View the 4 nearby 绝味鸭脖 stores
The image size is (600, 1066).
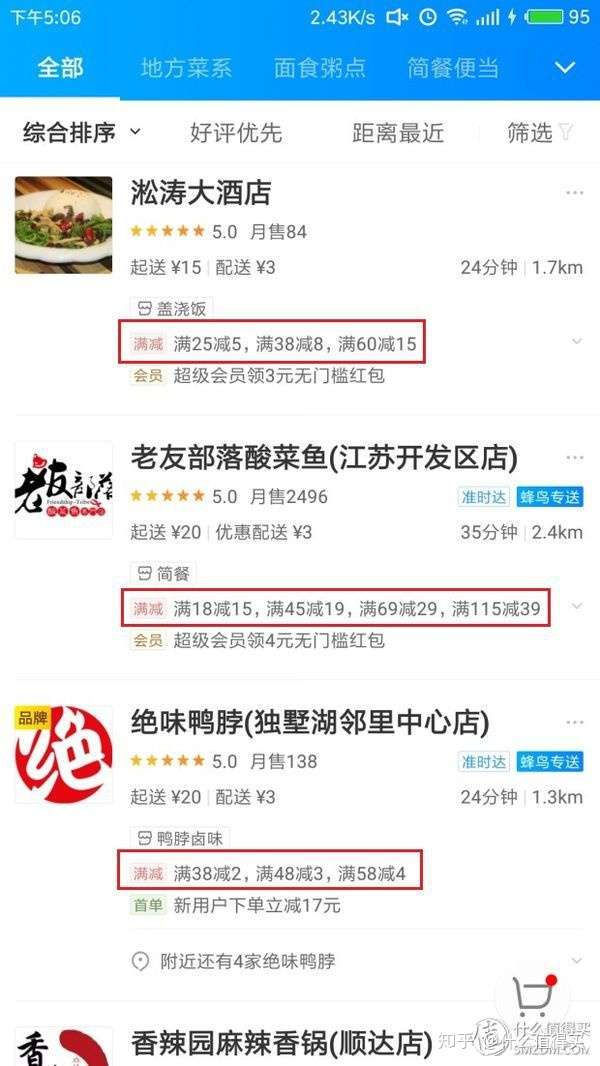coord(240,961)
